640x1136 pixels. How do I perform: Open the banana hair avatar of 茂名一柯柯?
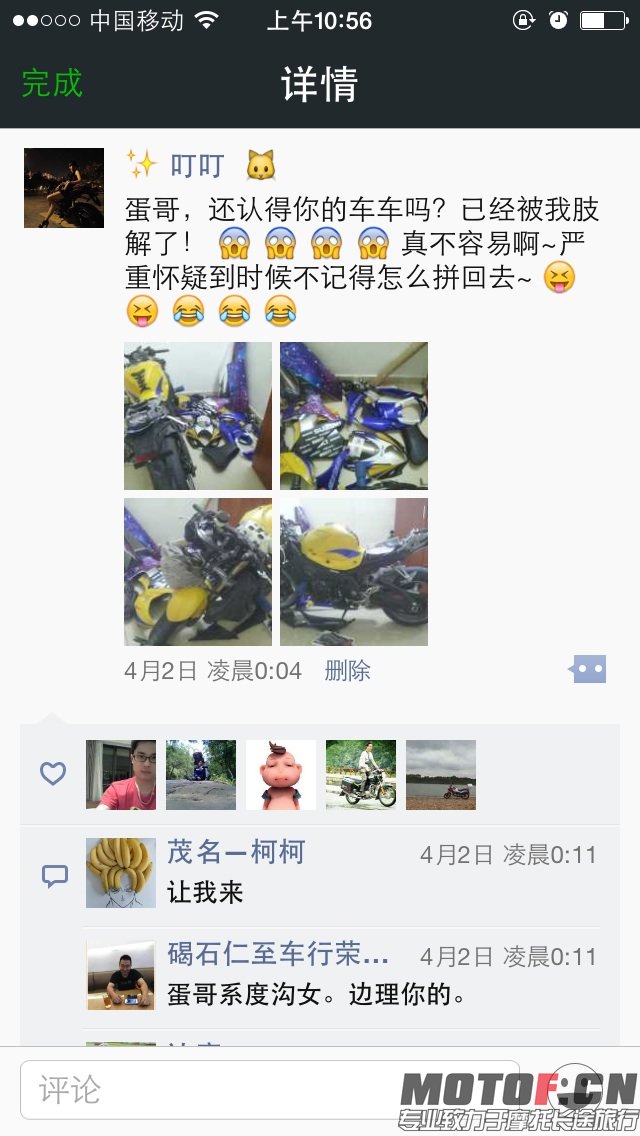(x=121, y=873)
